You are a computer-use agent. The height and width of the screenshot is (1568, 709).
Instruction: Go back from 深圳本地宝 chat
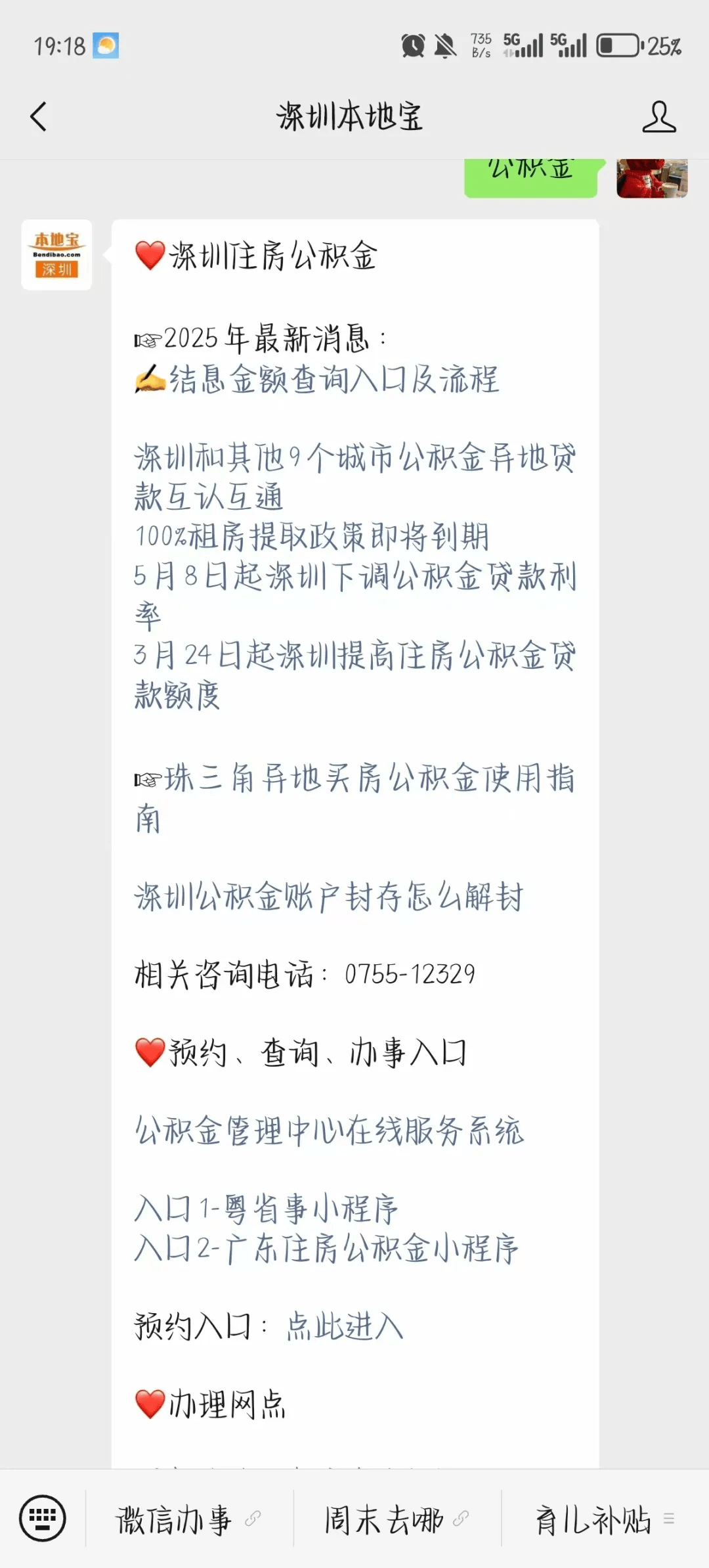pyautogui.click(x=39, y=117)
